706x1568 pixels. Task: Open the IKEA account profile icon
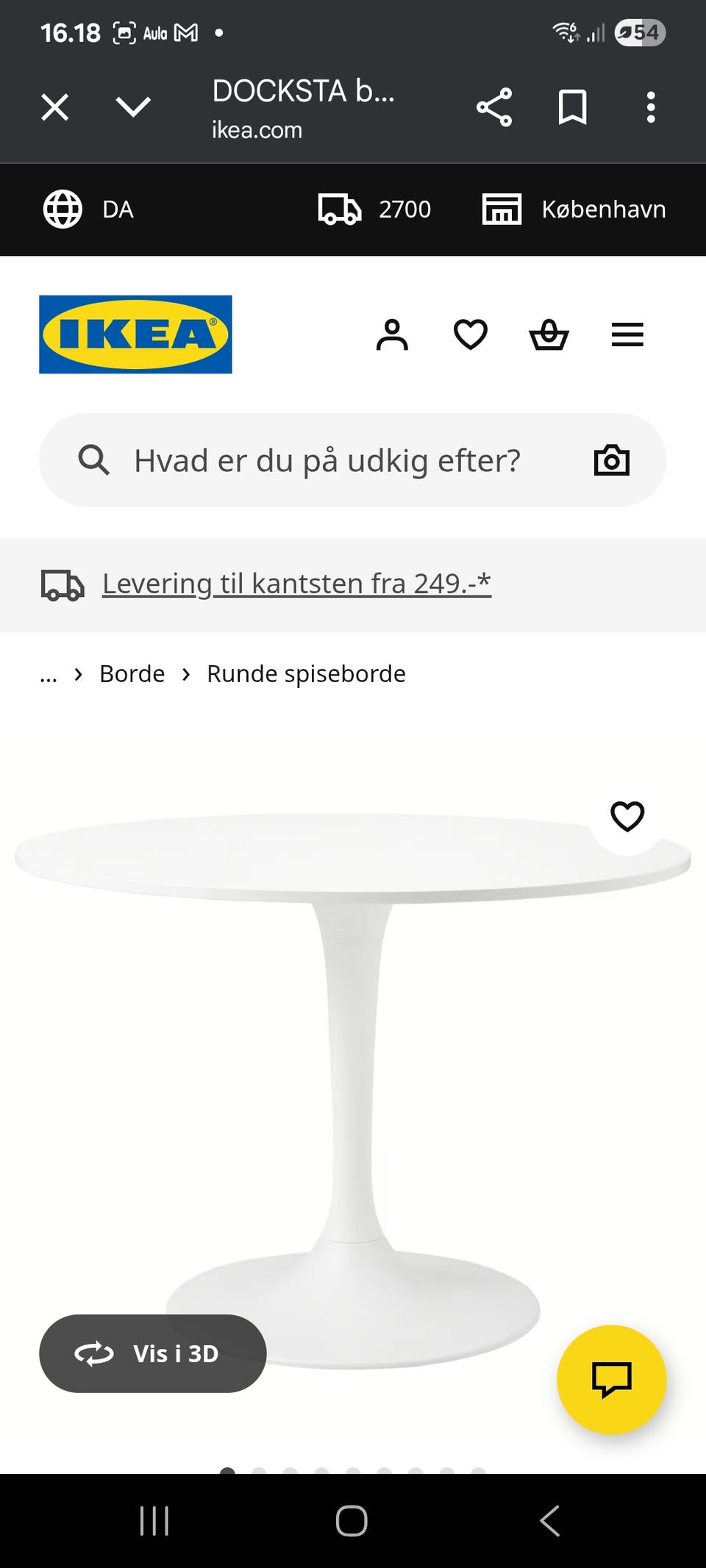393,335
